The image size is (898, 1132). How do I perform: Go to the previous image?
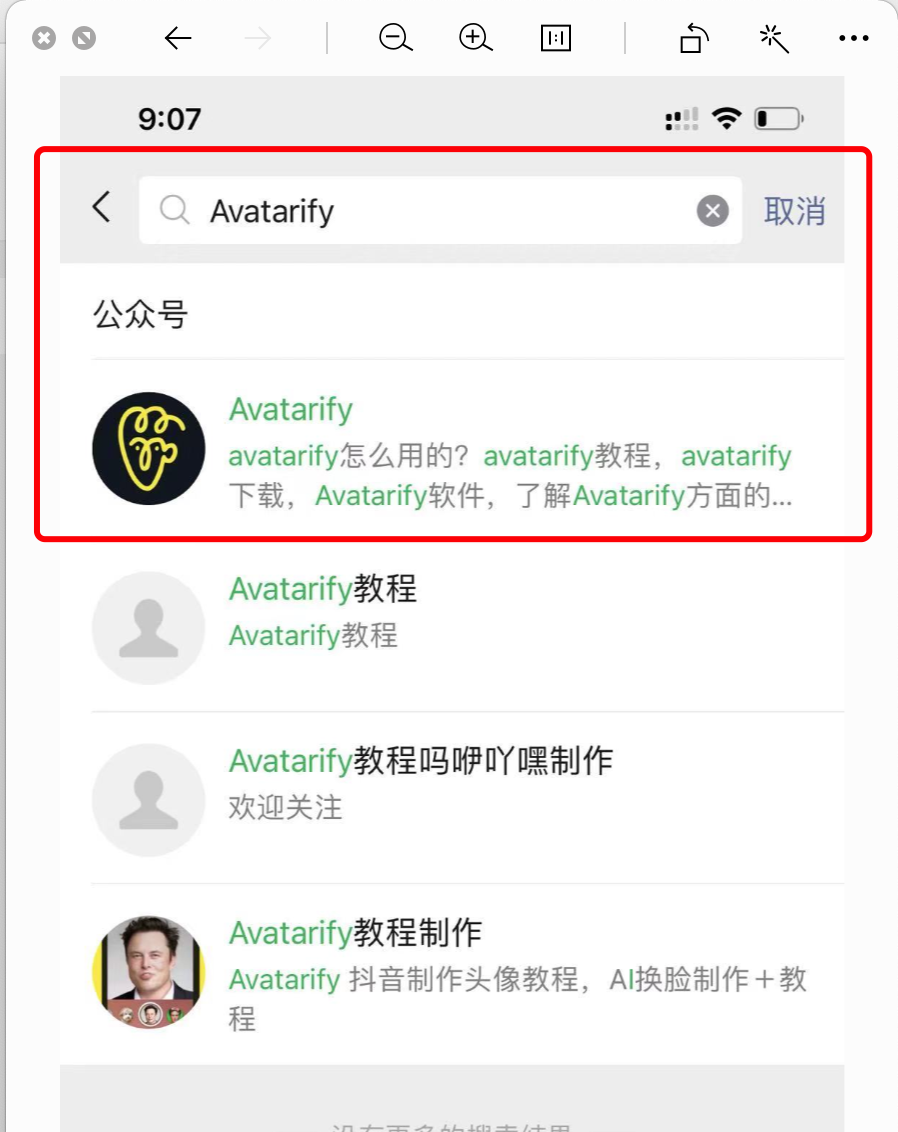point(178,39)
